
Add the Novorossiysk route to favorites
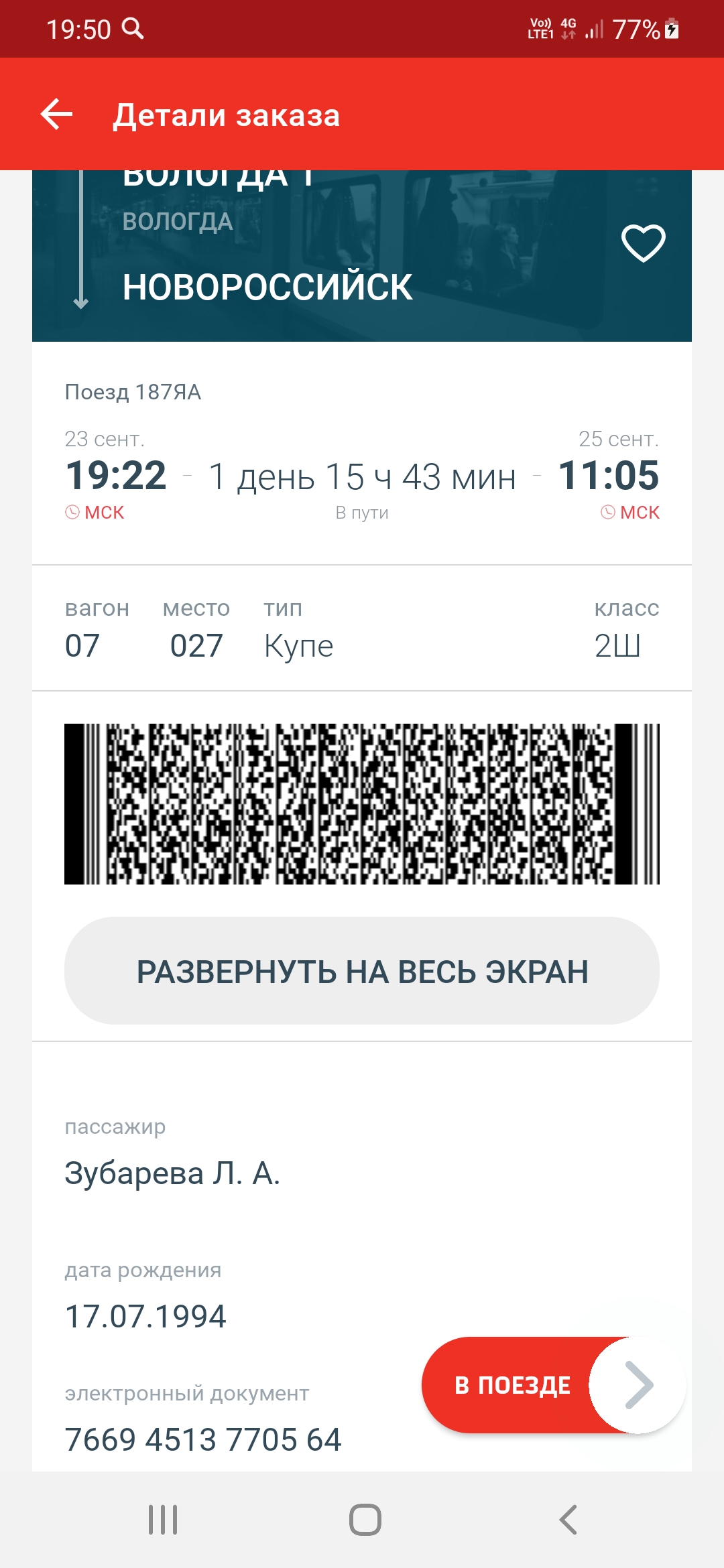[643, 243]
